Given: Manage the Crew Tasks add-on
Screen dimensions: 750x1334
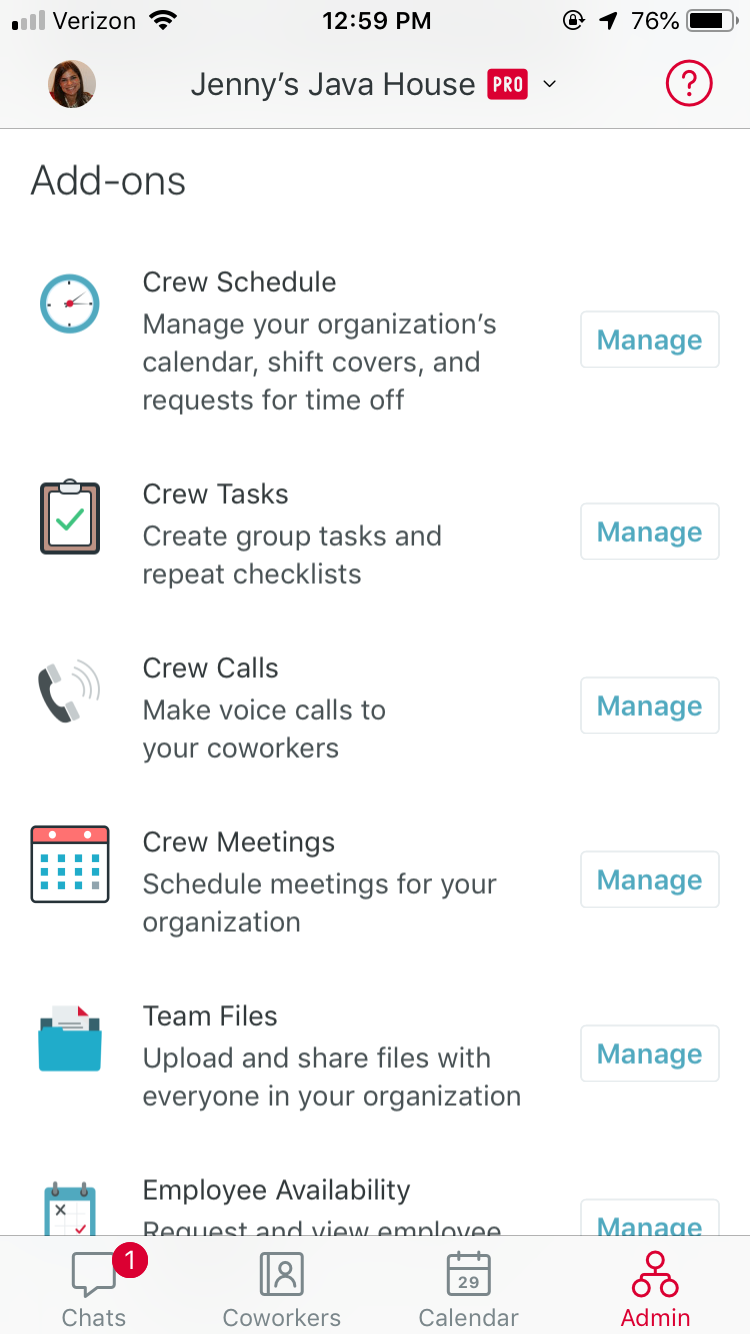Looking at the screenshot, I should click(650, 532).
